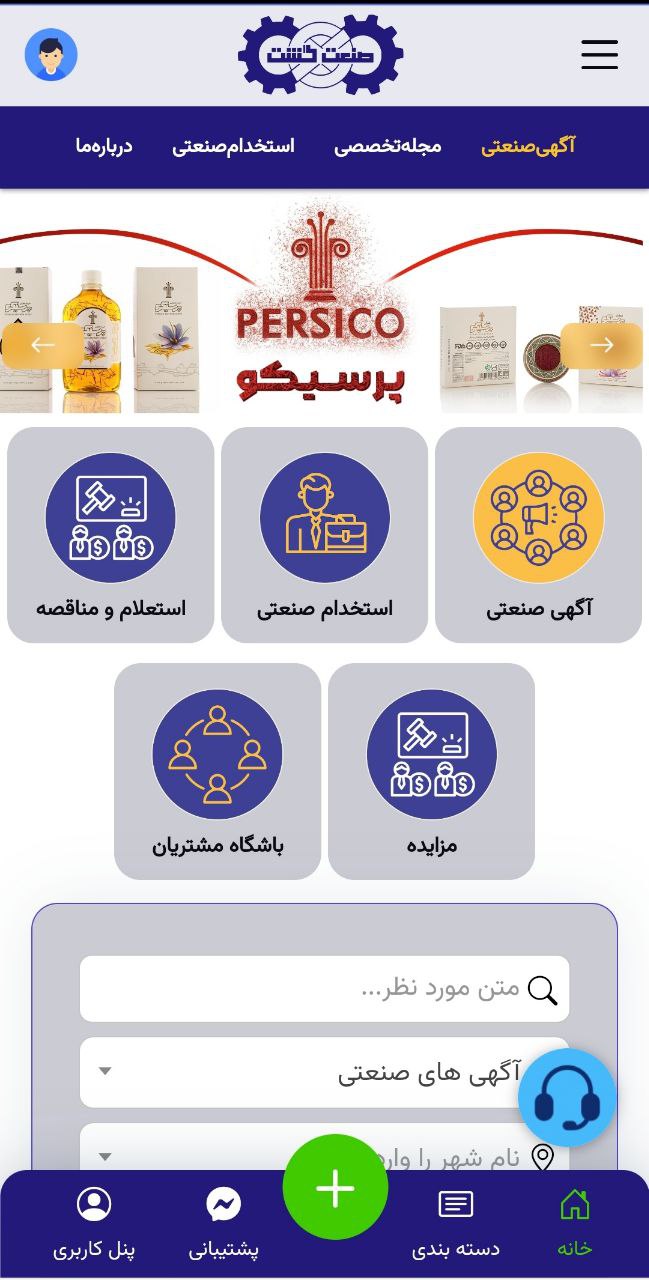Image resolution: width=649 pixels, height=1280 pixels.
Task: Switch to the پشتیبانی tab
Action: pos(223,1223)
